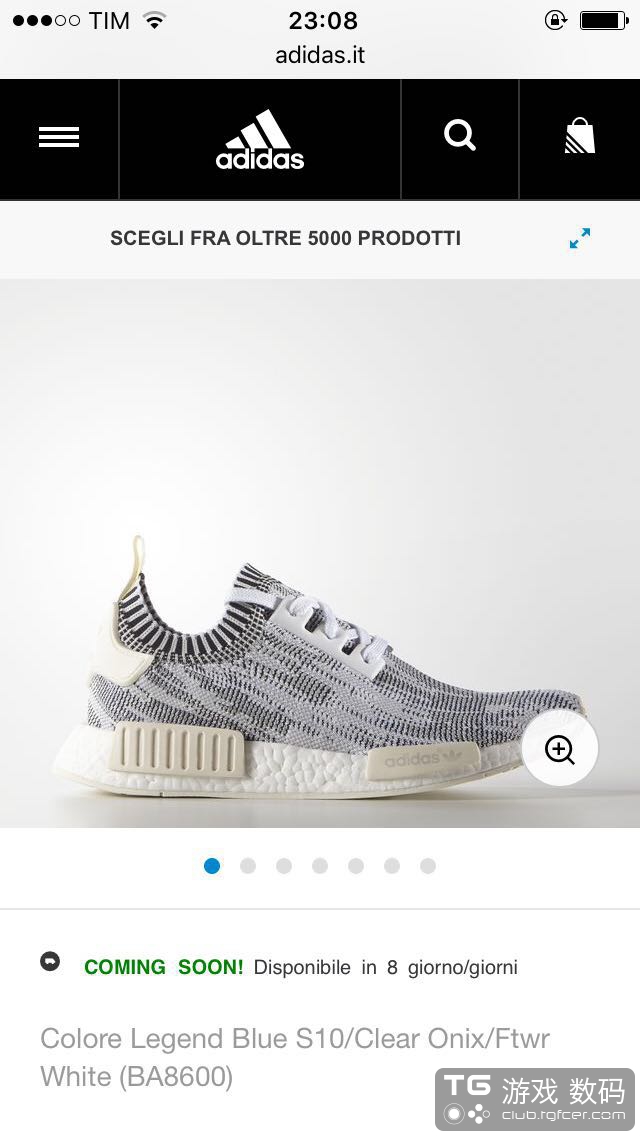The image size is (640, 1136).
Task: Open the shopping bag
Action: pyautogui.click(x=579, y=136)
